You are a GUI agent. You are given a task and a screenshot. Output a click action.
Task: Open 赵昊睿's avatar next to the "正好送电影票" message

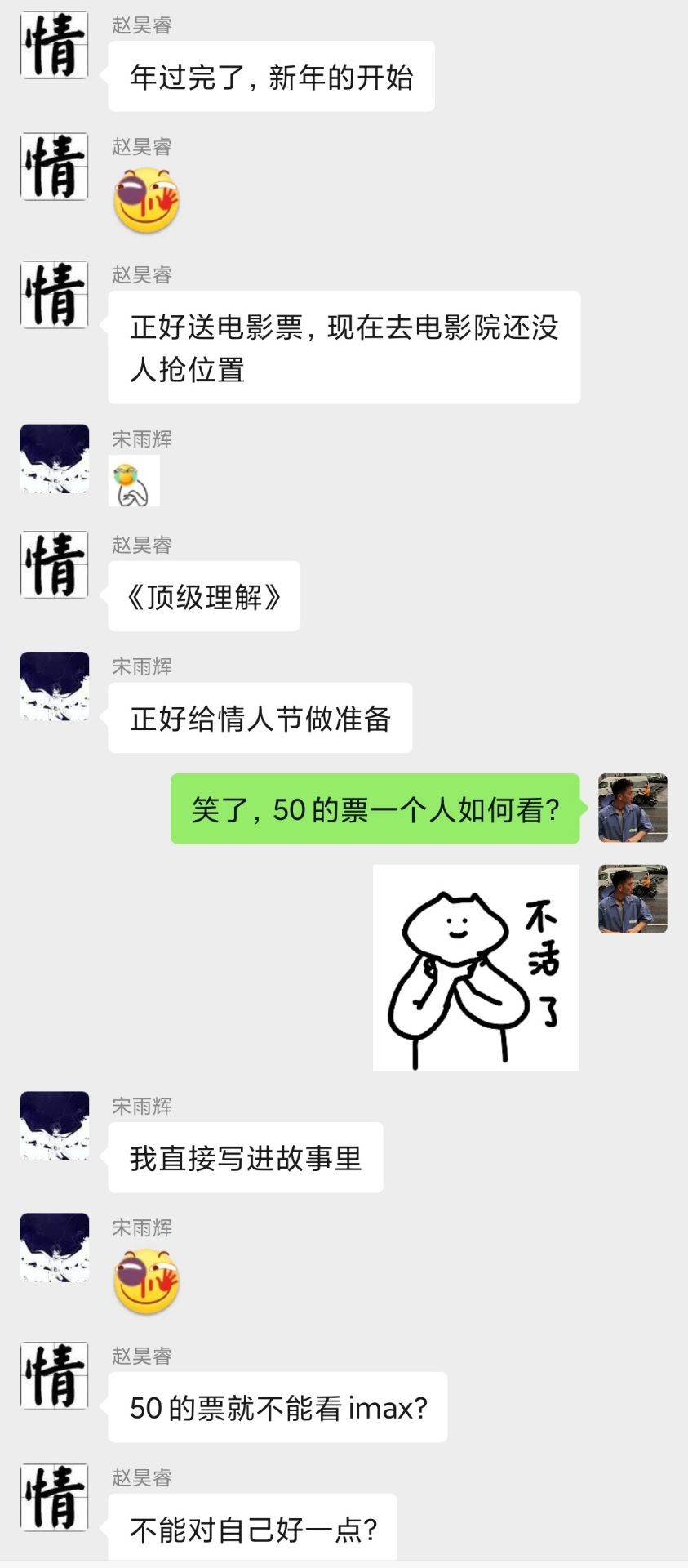[54, 294]
